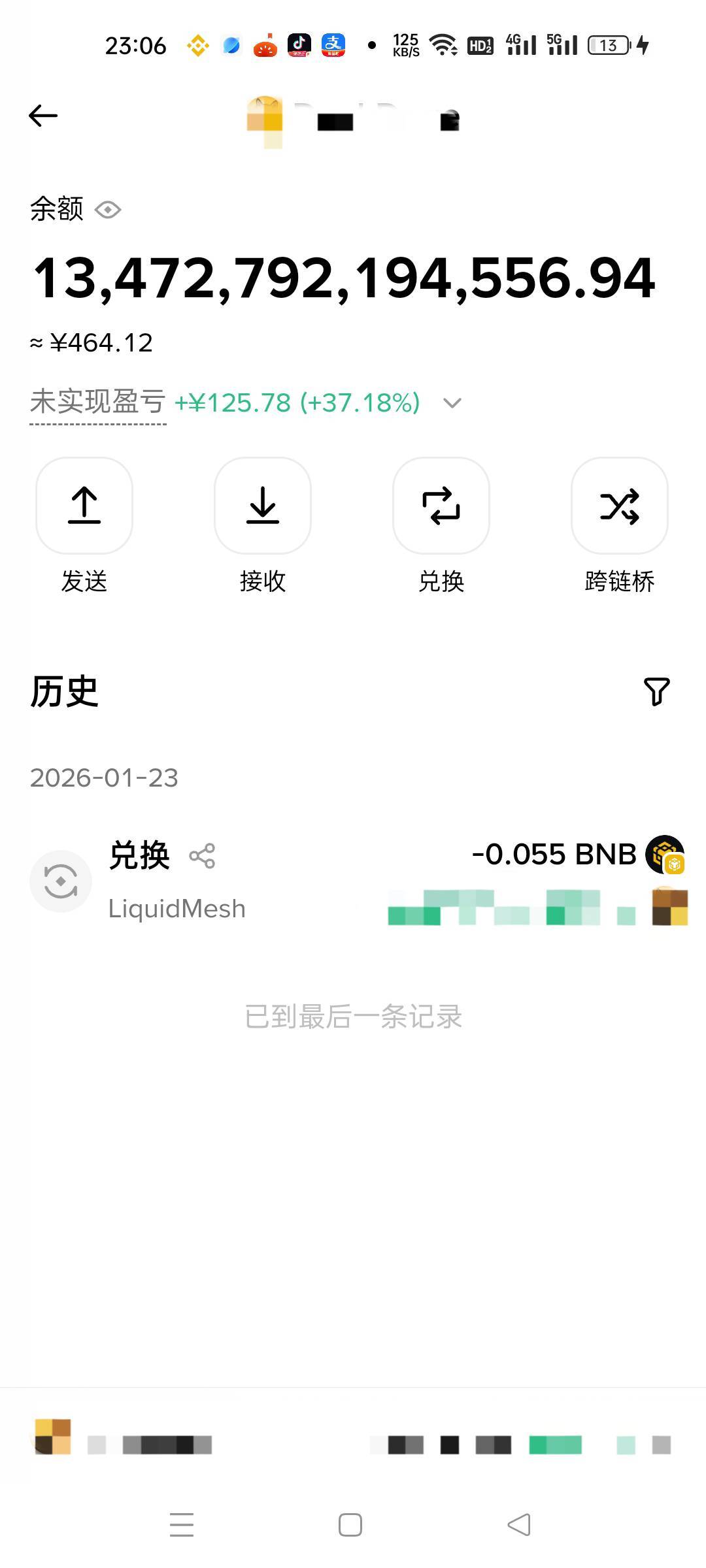Screen dimensions: 706x1568
Task: Tap the system home button
Action: [350, 1525]
